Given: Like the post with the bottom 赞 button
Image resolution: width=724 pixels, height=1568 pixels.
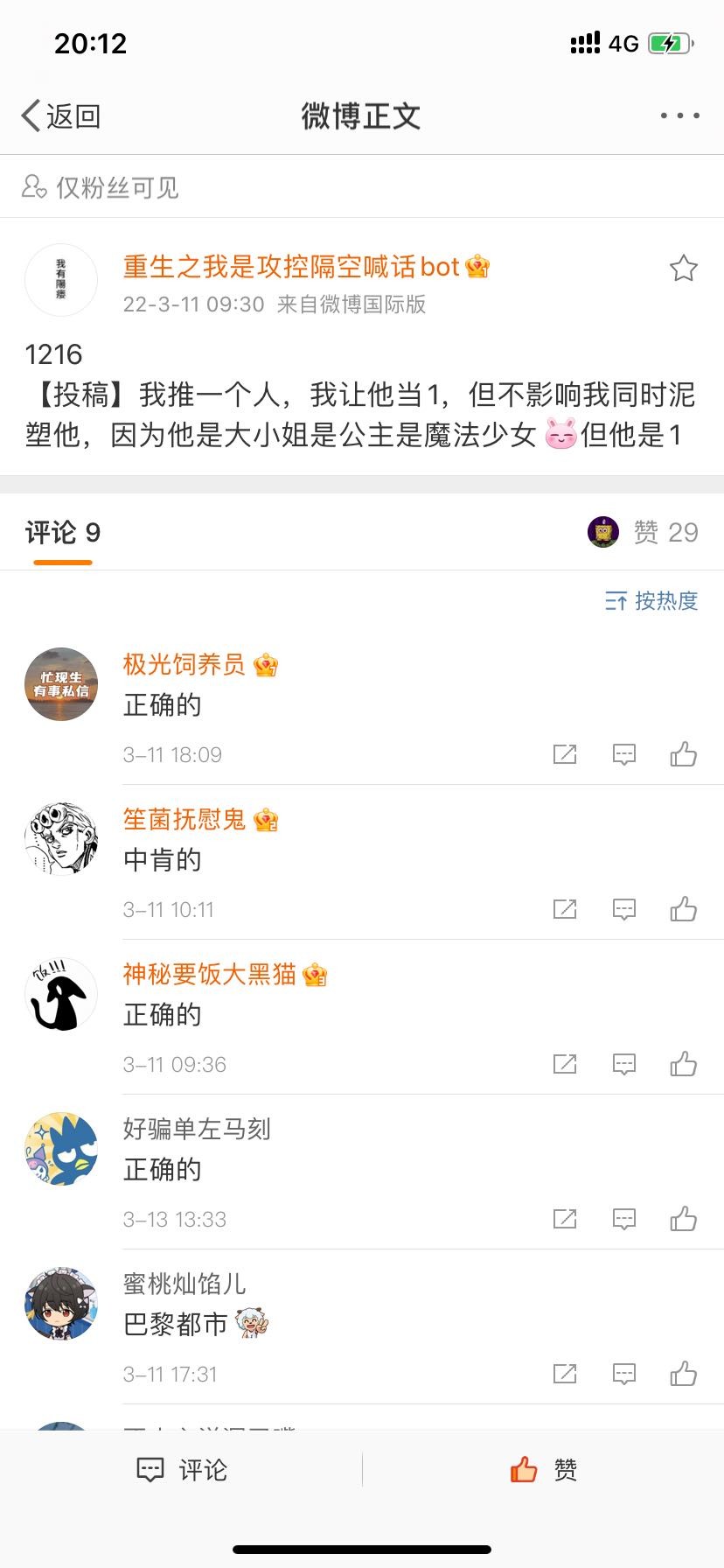Looking at the screenshot, I should (x=543, y=1470).
